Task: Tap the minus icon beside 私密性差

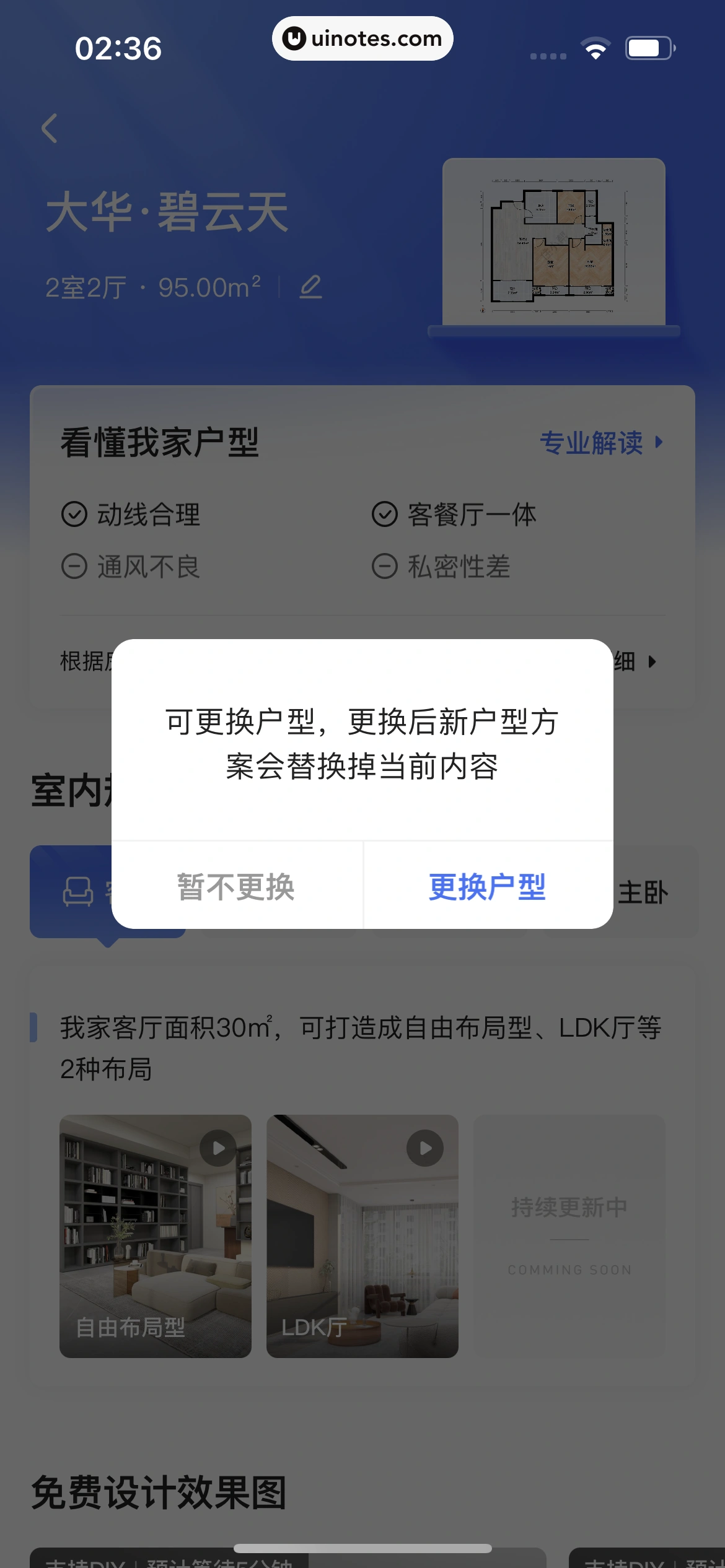Action: point(385,566)
